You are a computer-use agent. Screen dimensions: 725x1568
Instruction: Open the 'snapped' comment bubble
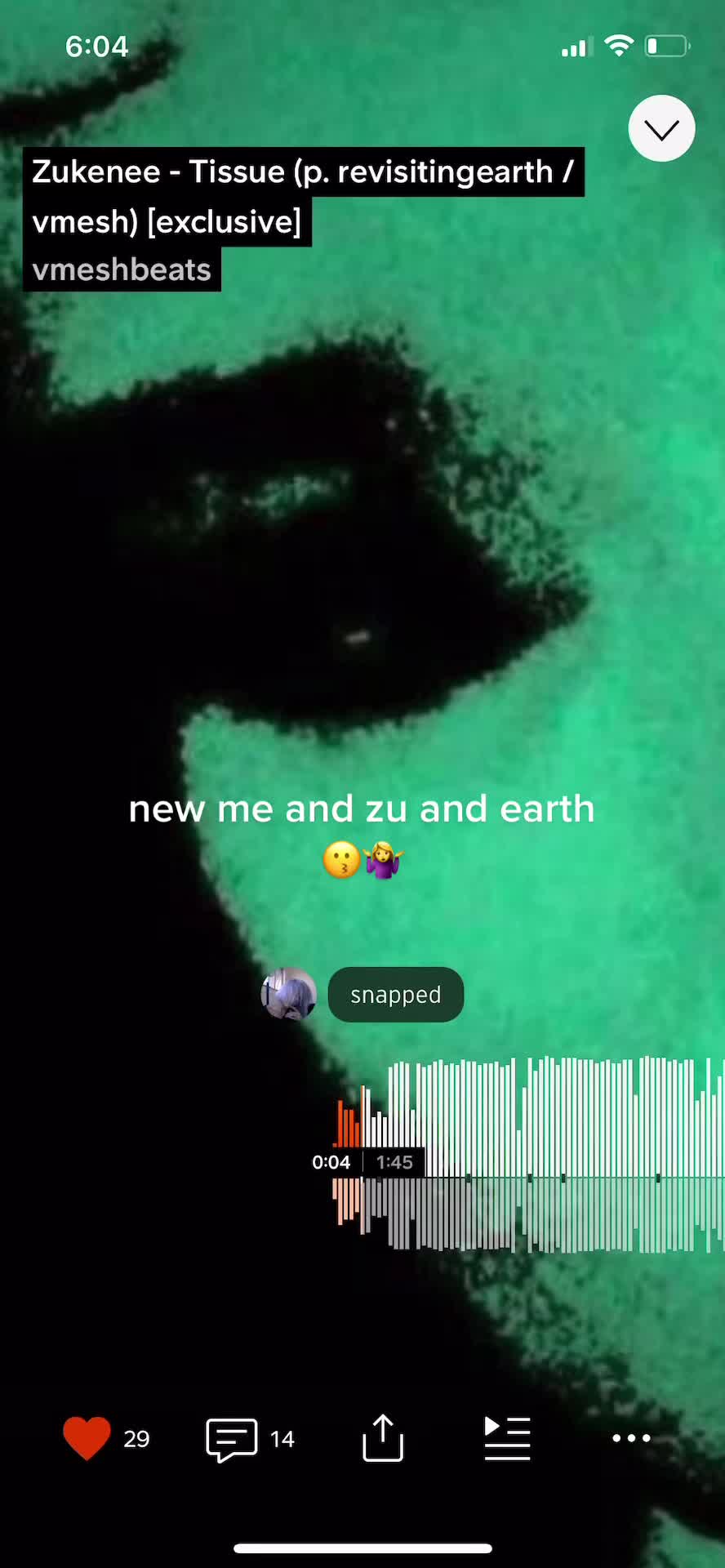[396, 995]
